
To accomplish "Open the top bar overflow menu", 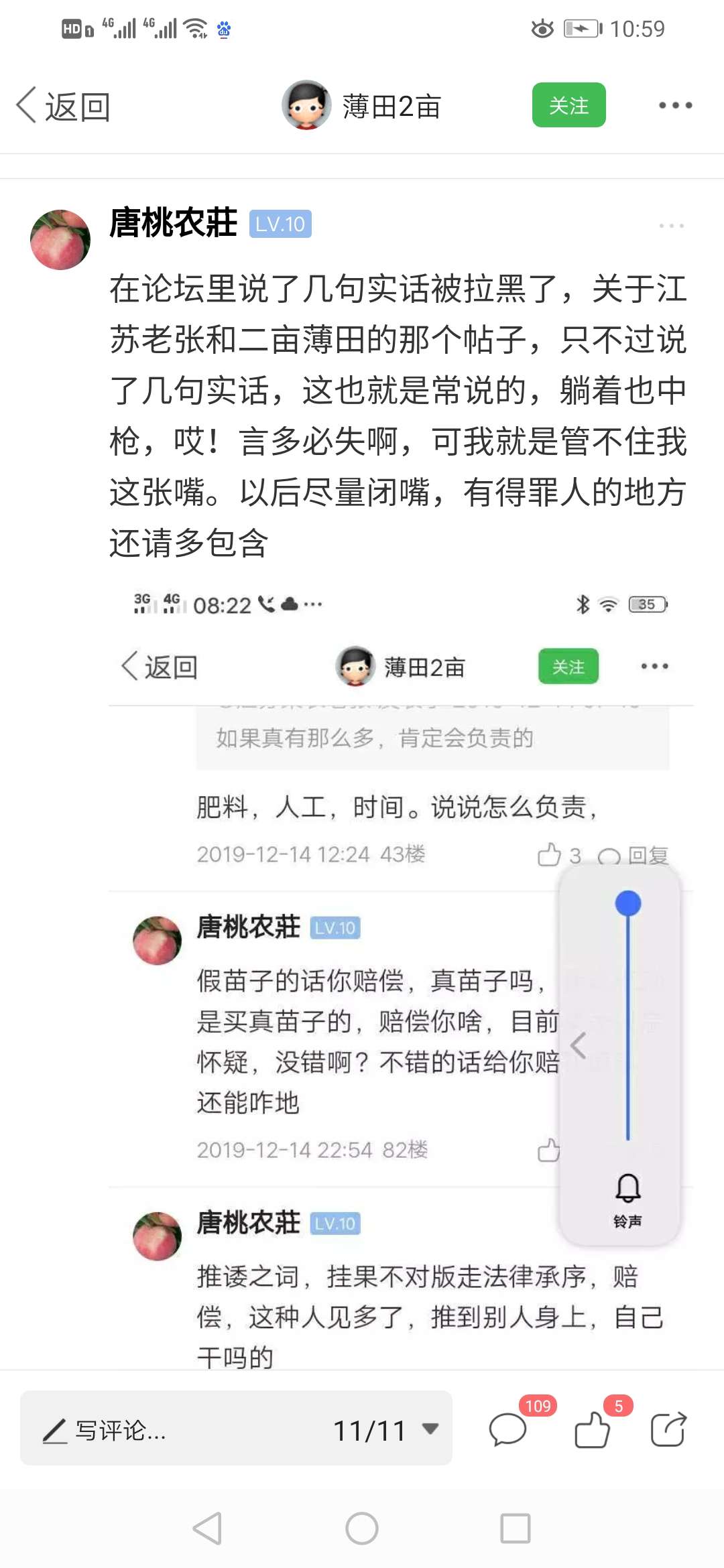I will coord(675,105).
